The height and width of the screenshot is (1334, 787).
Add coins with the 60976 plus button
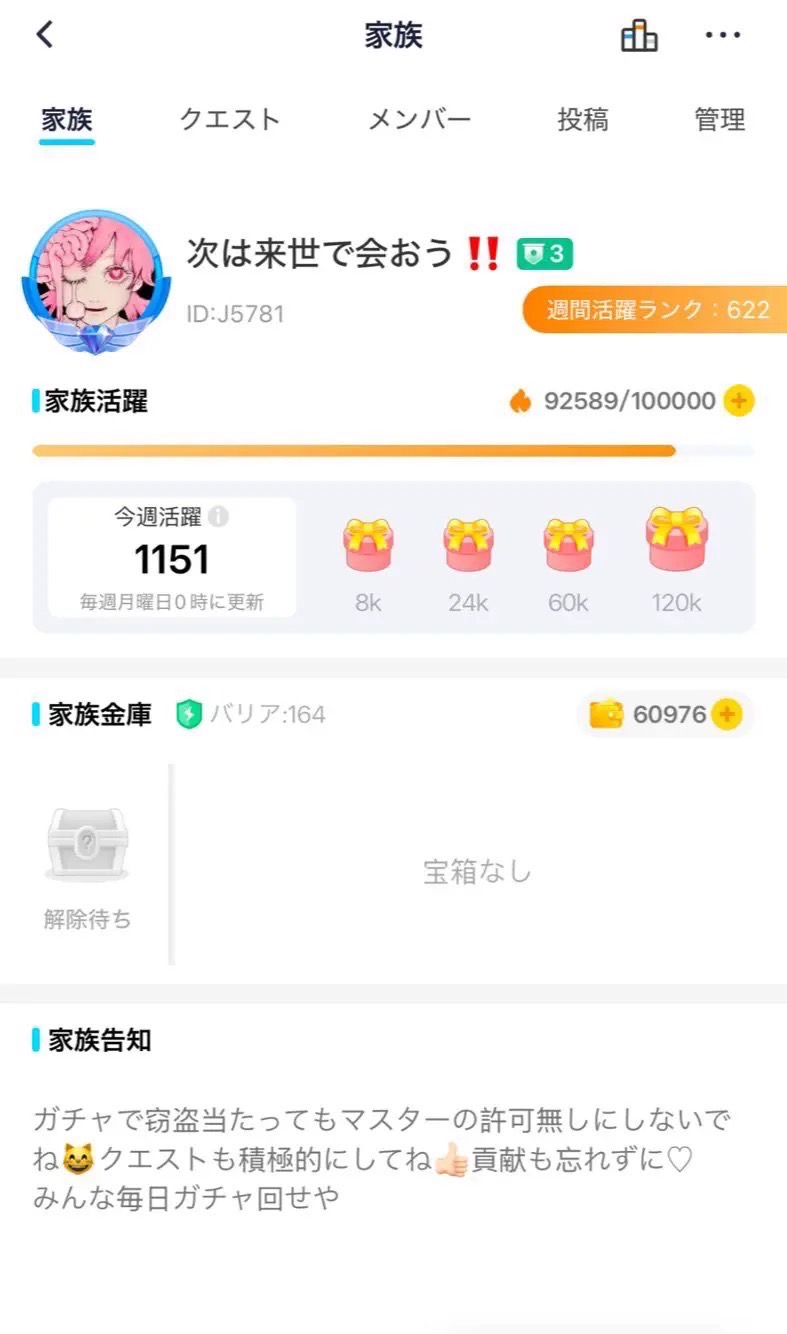pyautogui.click(x=727, y=715)
